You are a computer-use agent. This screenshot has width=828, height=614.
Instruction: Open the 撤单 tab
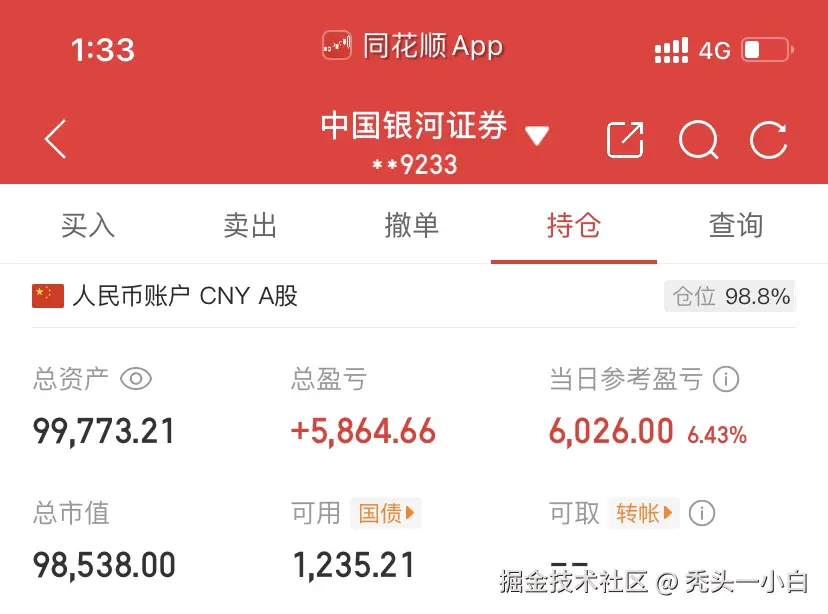tap(411, 225)
